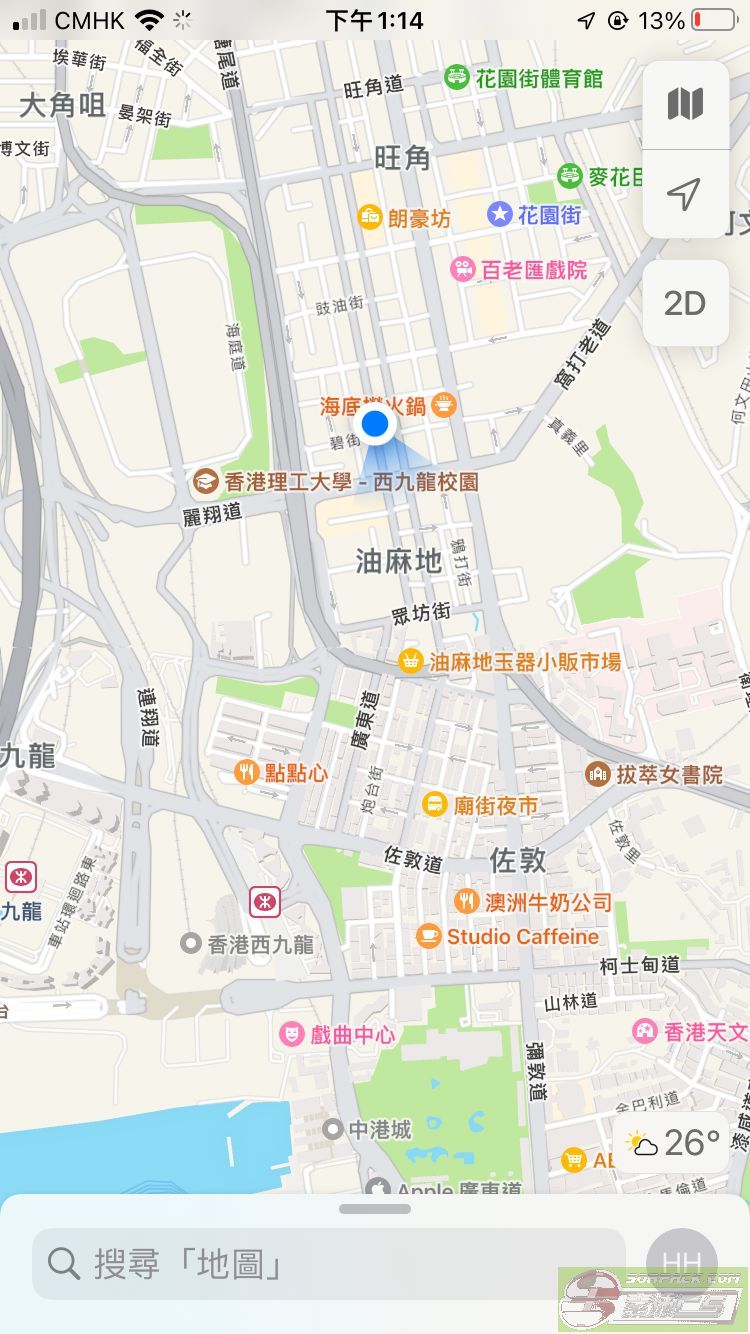Open the 廟街夜市 marker
Screen dimensions: 750x1334
pyautogui.click(x=435, y=804)
